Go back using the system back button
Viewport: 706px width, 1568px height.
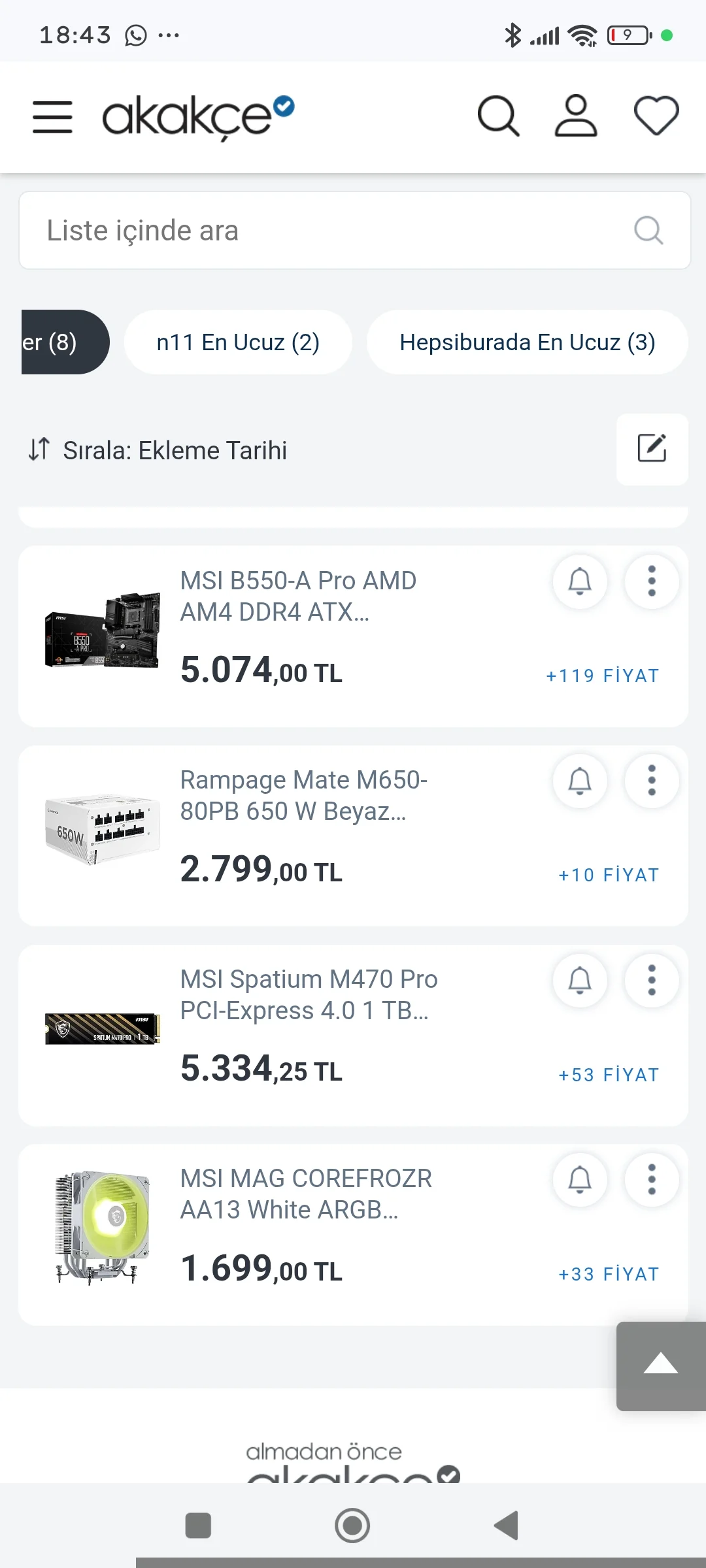pyautogui.click(x=507, y=1526)
